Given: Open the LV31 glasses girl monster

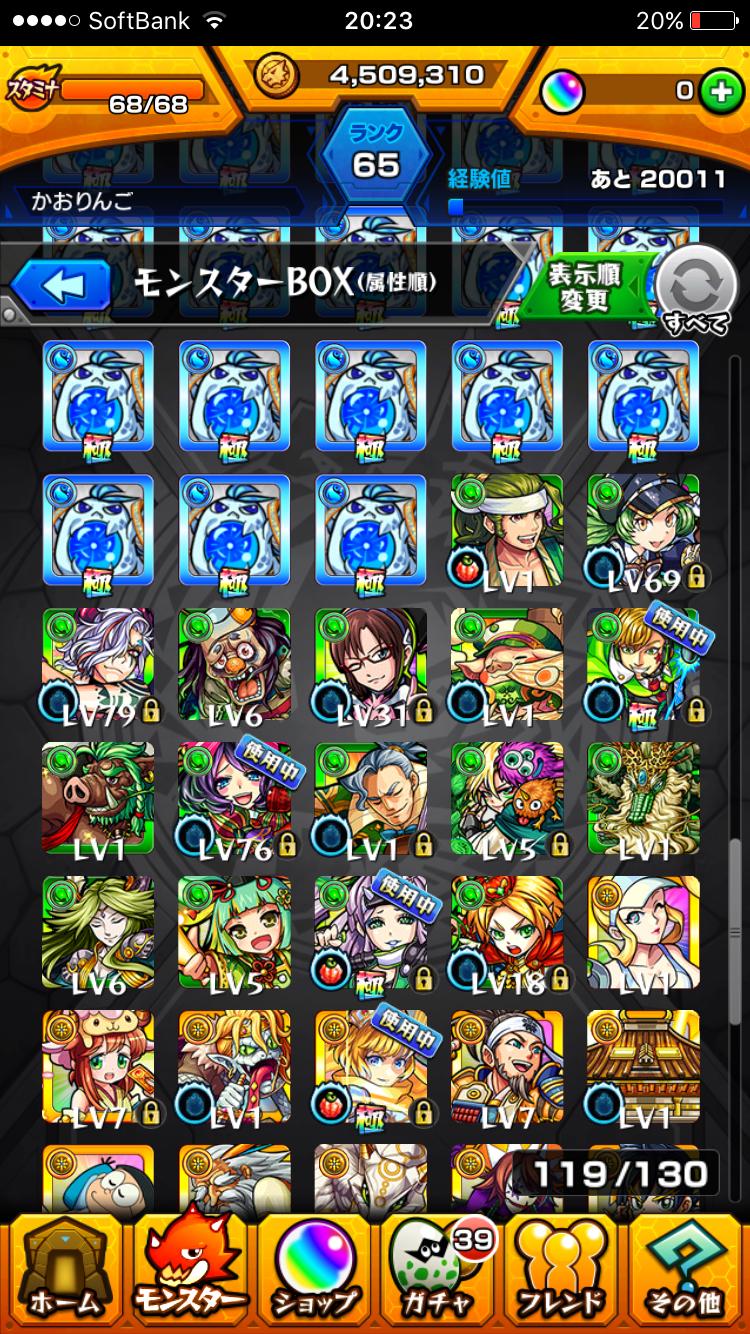Looking at the screenshot, I should pyautogui.click(x=371, y=665).
